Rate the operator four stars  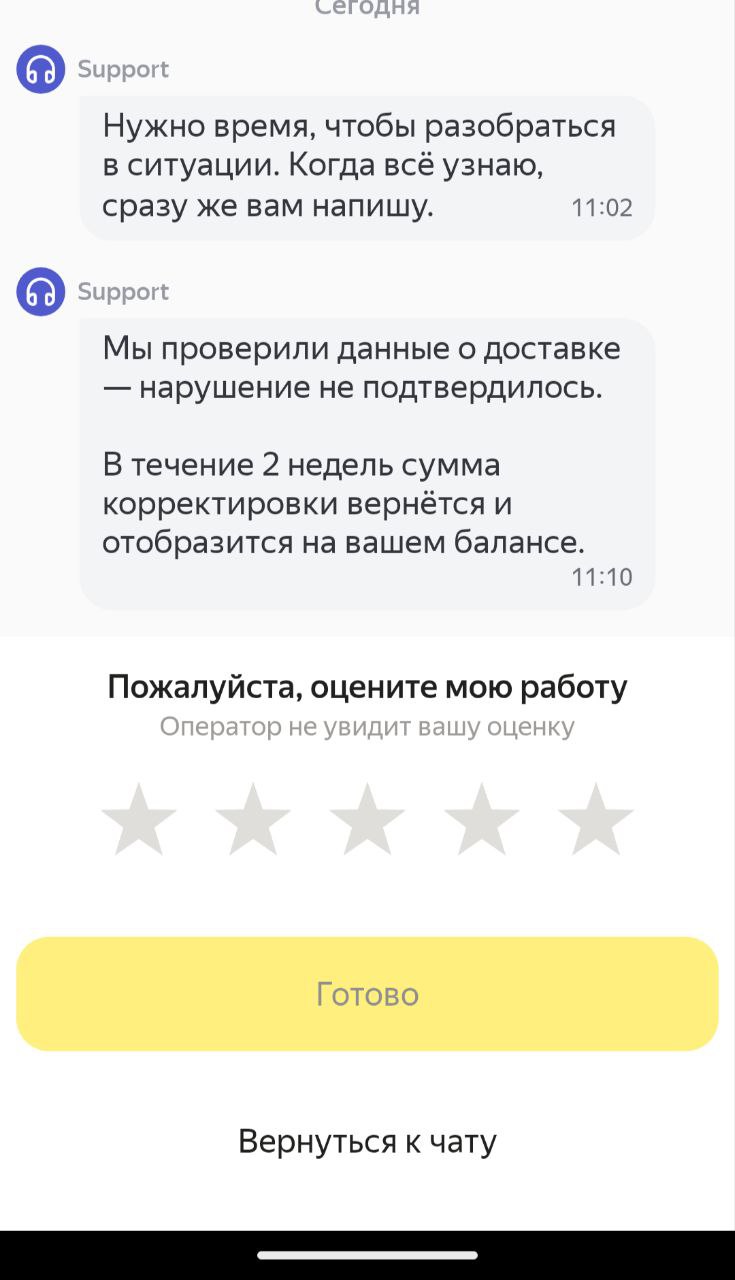pyautogui.click(x=481, y=820)
